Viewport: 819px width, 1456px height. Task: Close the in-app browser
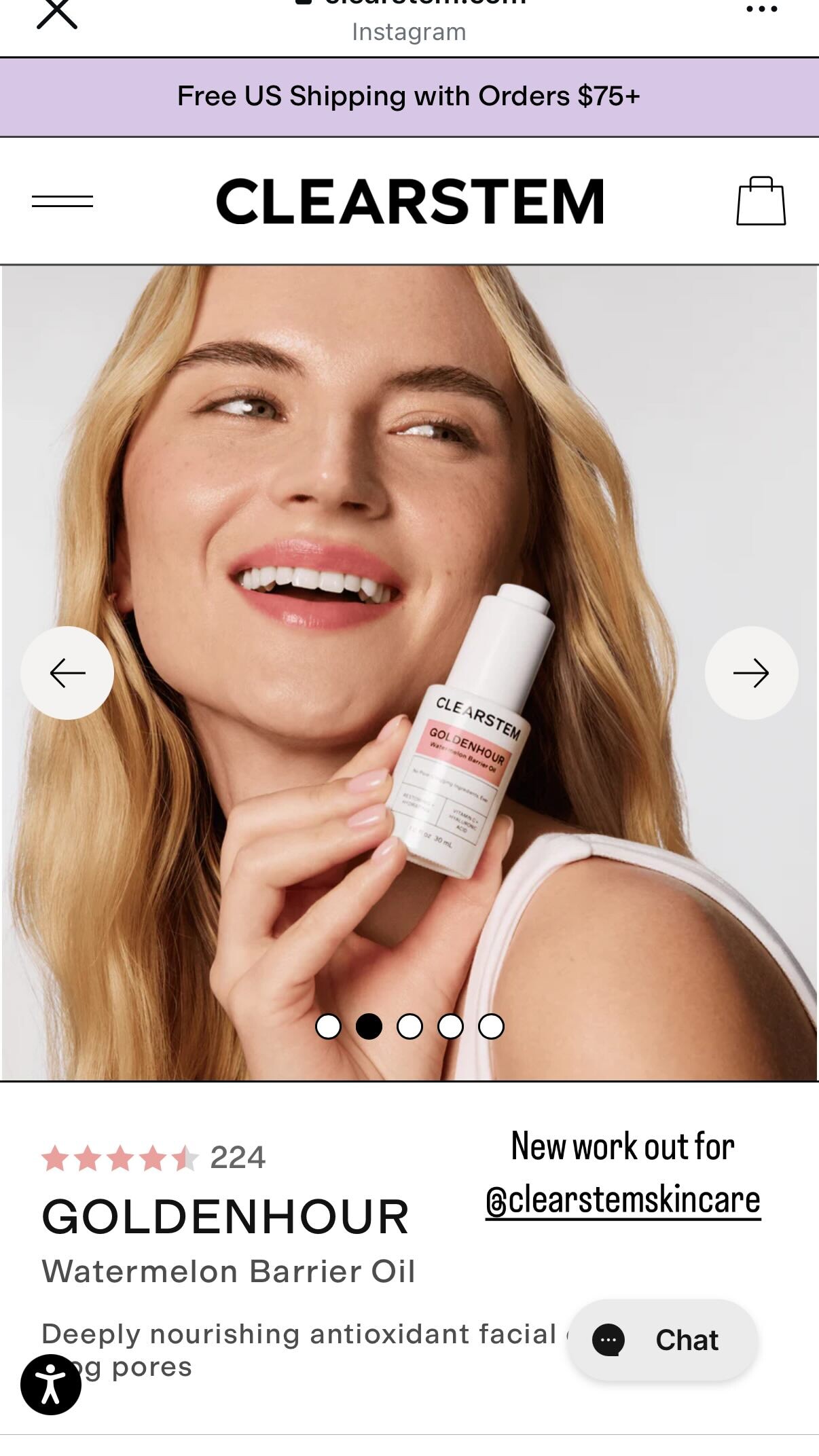[x=57, y=14]
